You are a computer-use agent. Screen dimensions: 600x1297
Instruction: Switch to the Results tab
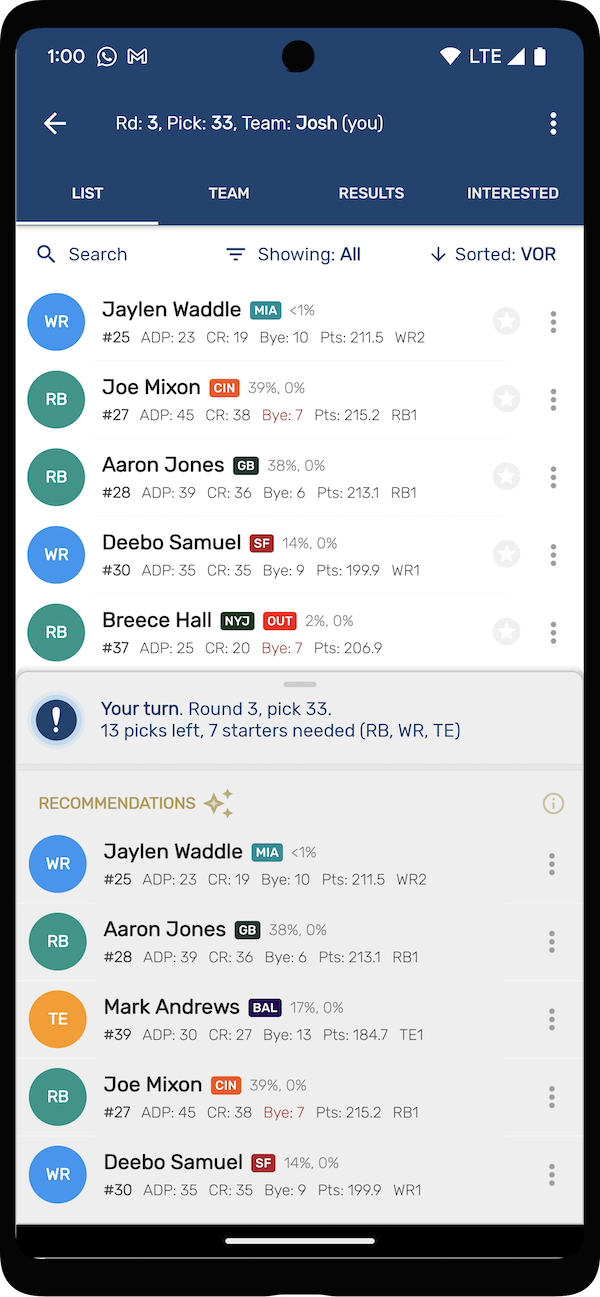click(x=371, y=193)
